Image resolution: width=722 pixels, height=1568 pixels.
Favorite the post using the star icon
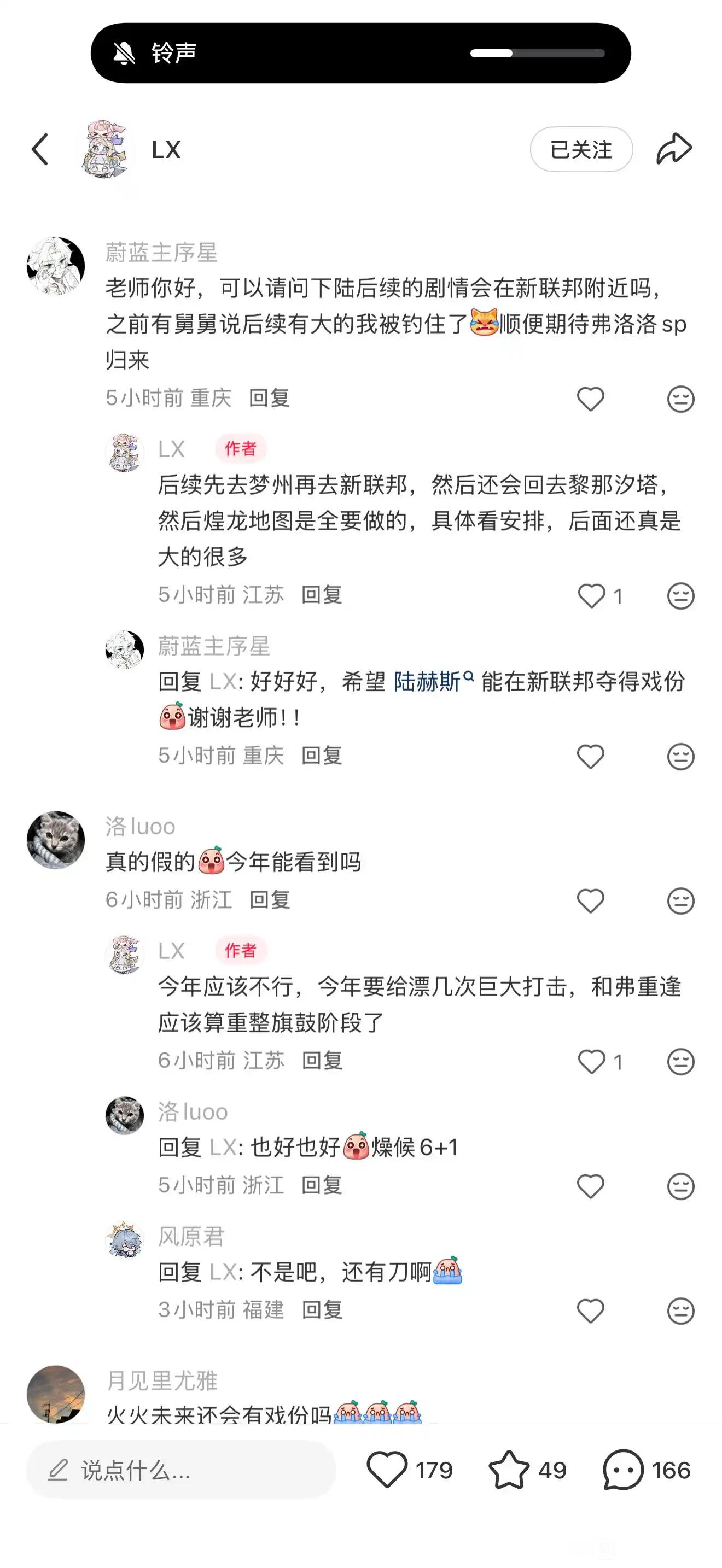[509, 1470]
